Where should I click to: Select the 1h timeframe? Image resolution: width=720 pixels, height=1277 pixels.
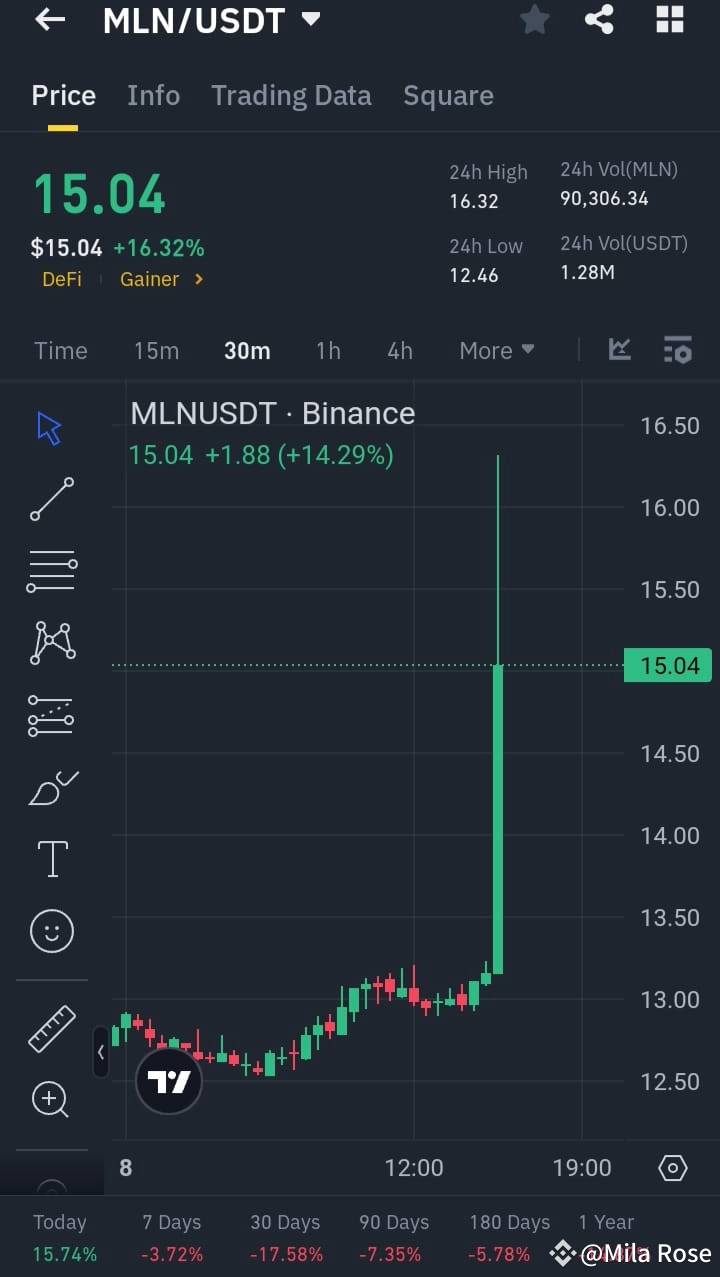328,350
